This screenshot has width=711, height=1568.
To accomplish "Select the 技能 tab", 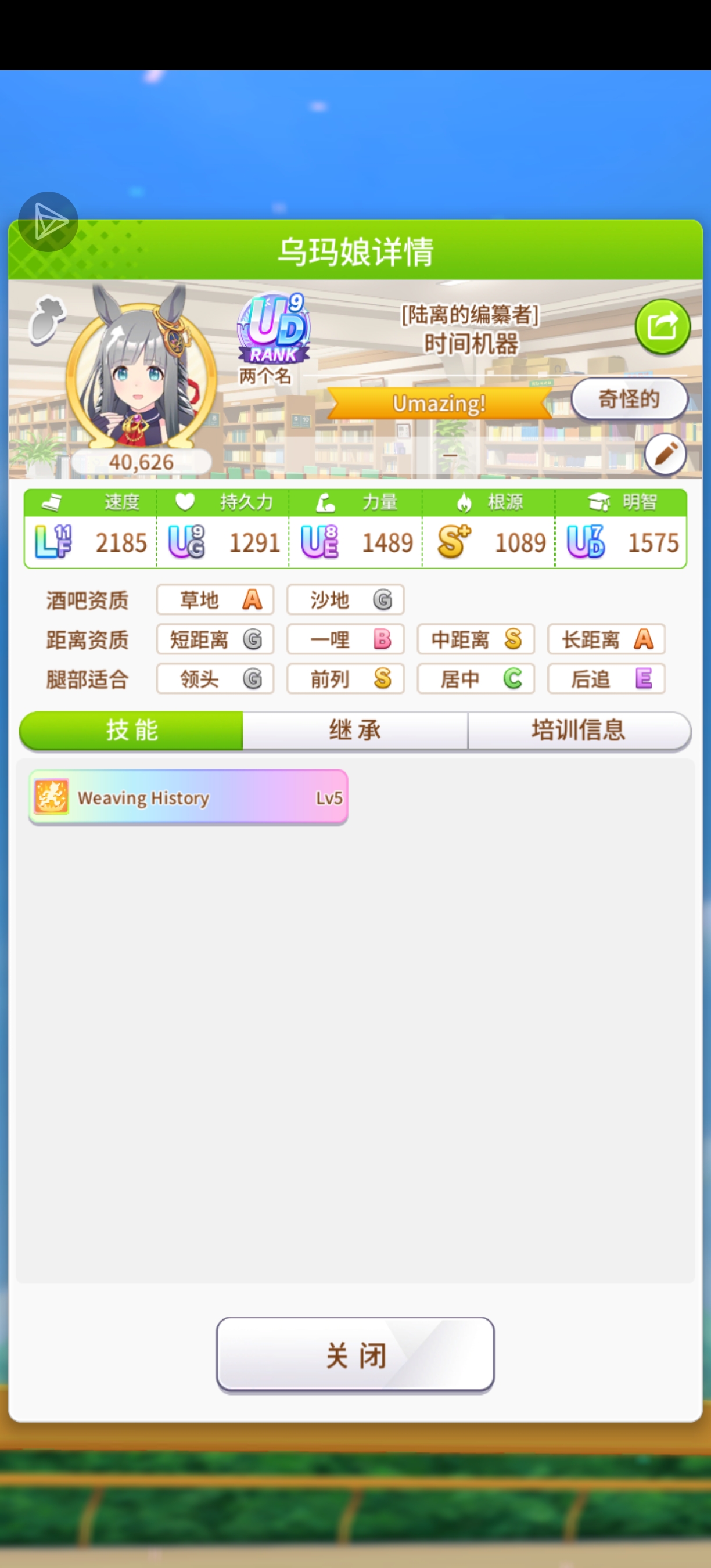I will (131, 730).
